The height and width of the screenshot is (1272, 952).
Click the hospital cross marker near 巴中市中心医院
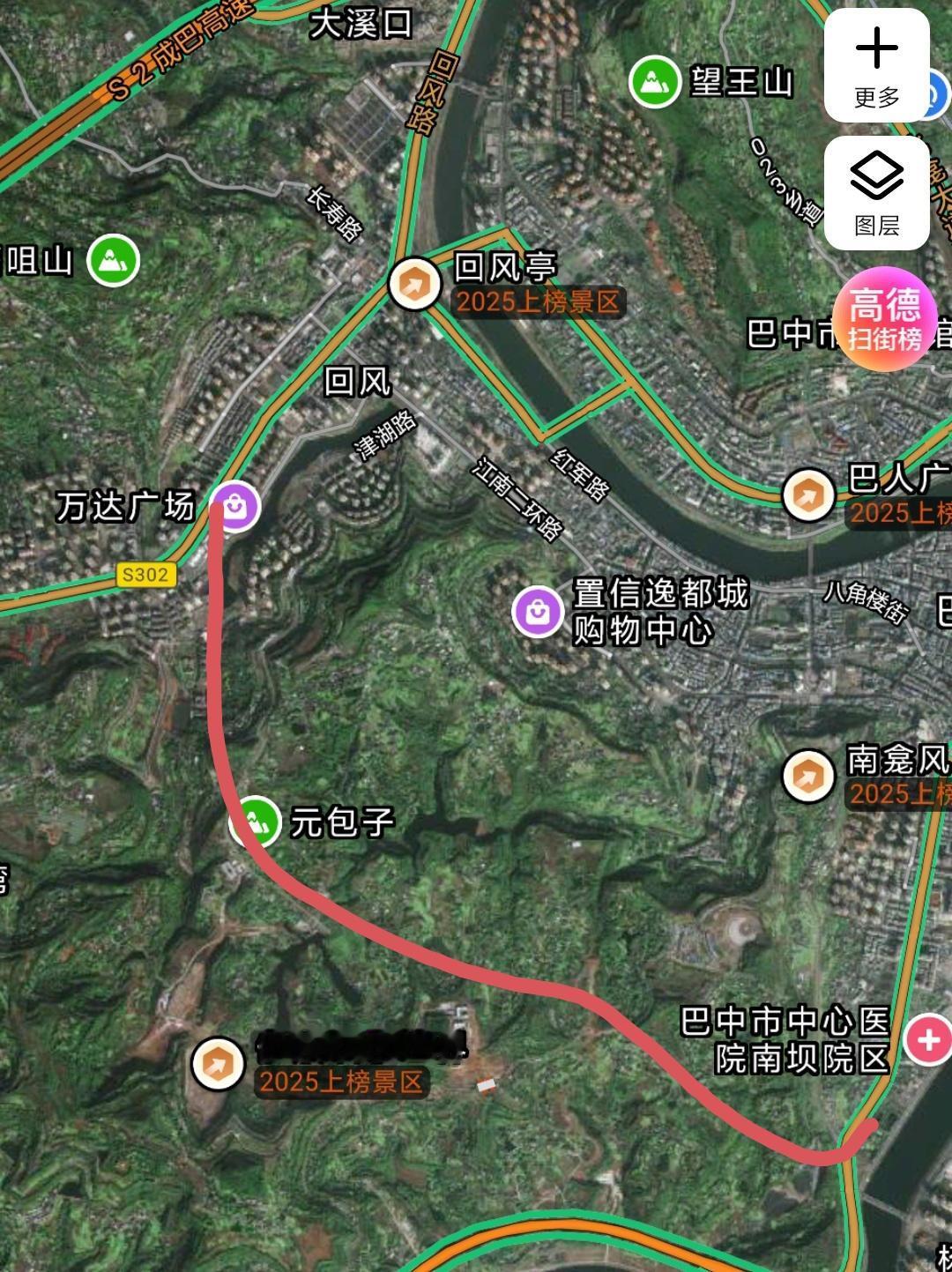[926, 1041]
